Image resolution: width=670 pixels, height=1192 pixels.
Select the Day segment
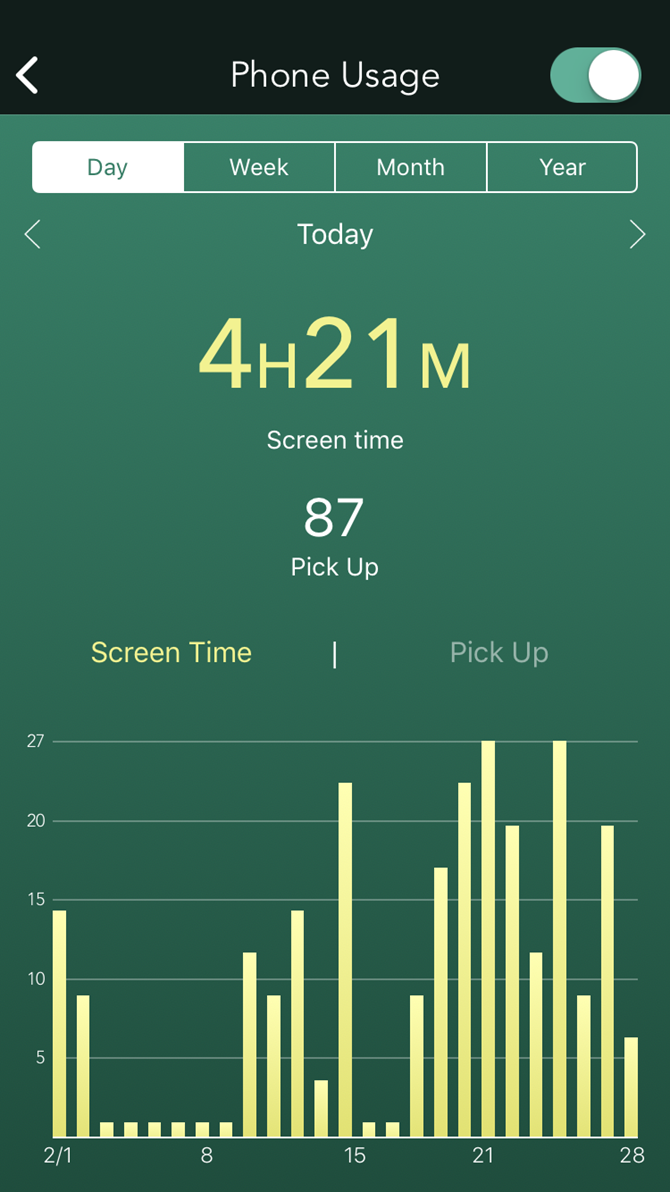108,167
